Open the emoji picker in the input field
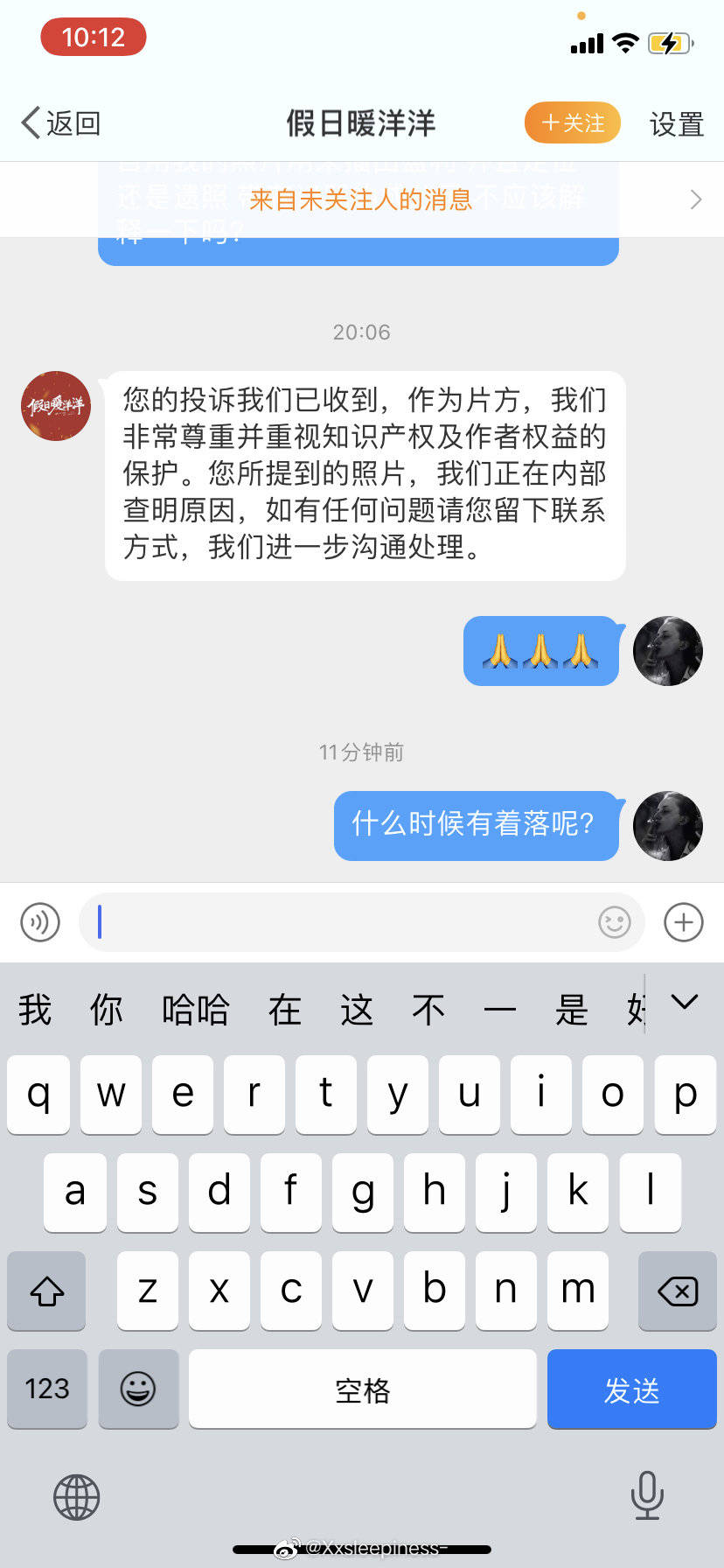This screenshot has width=724, height=1568. [614, 921]
